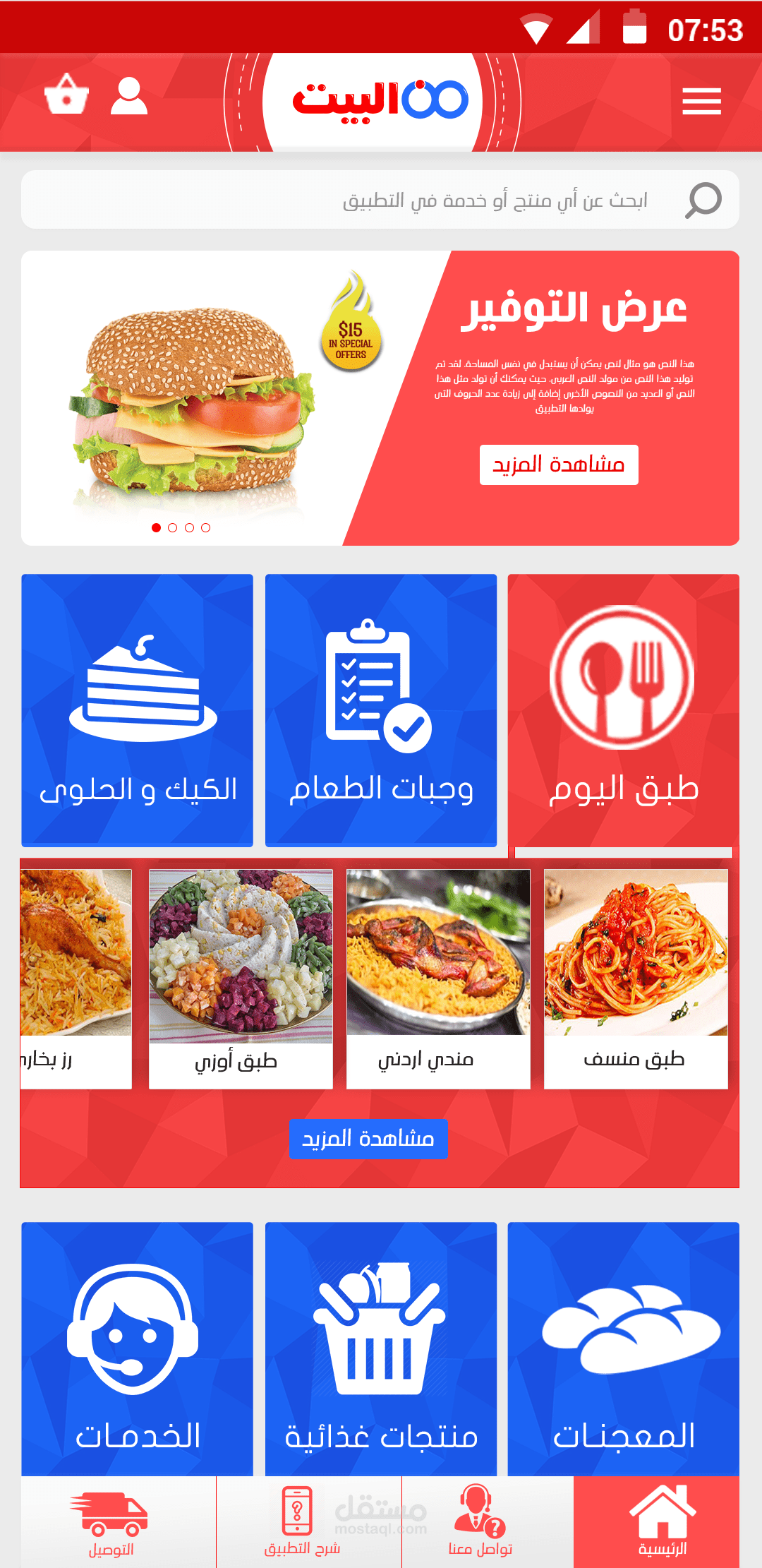The height and width of the screenshot is (1568, 762).
Task: Click the user profile icon
Action: 129,98
